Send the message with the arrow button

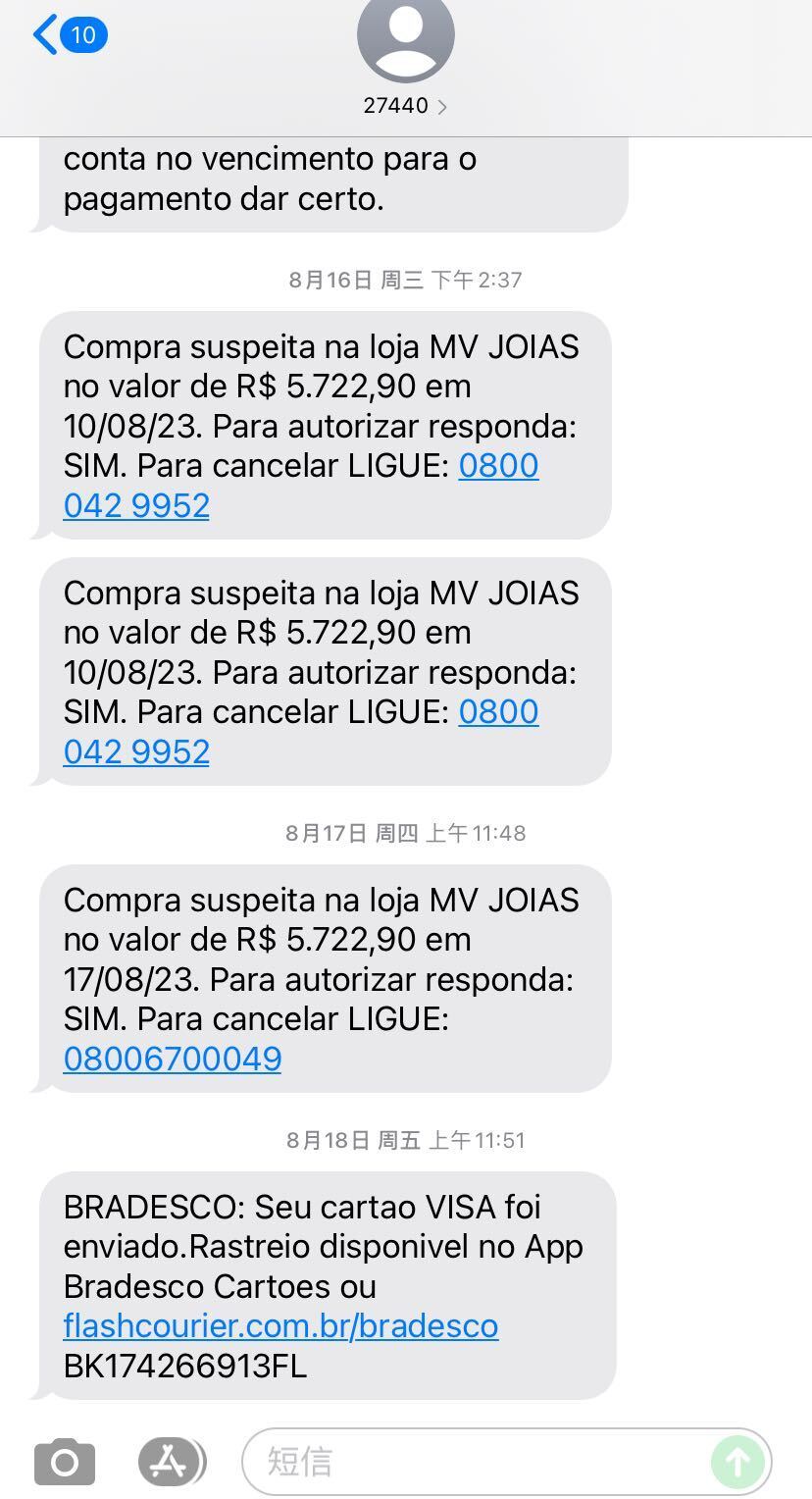(737, 1463)
